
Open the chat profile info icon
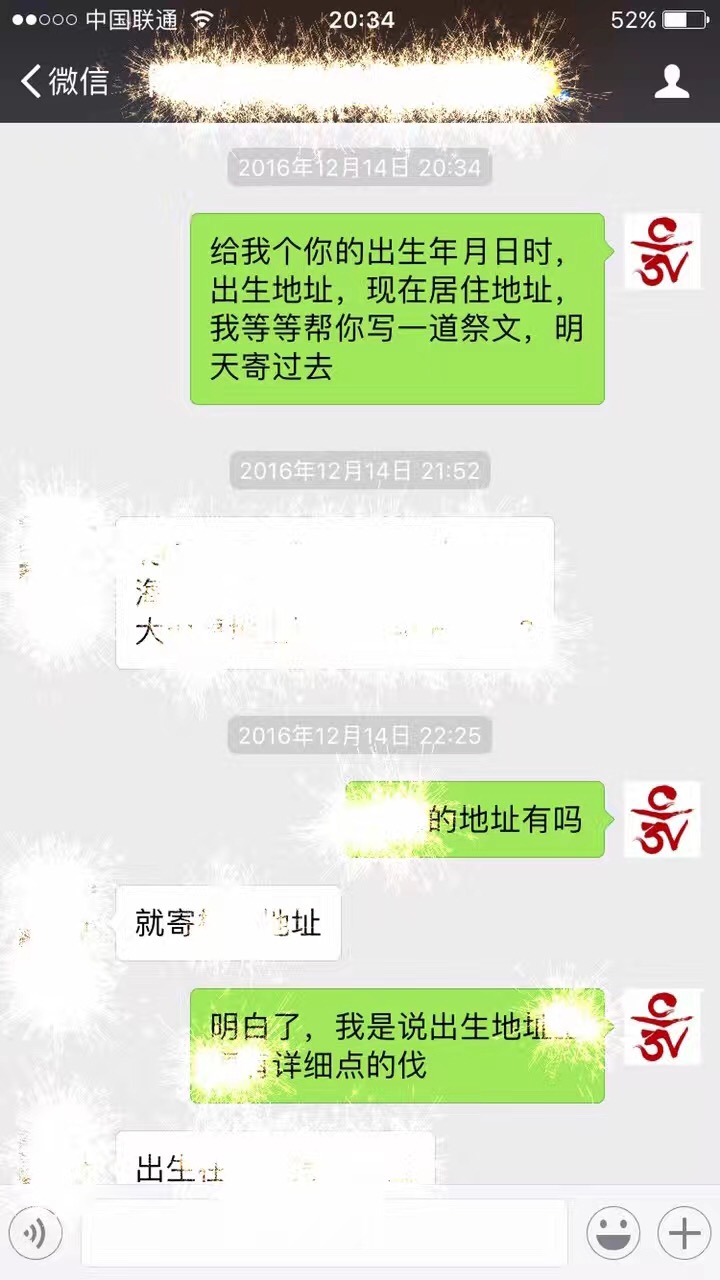[672, 82]
